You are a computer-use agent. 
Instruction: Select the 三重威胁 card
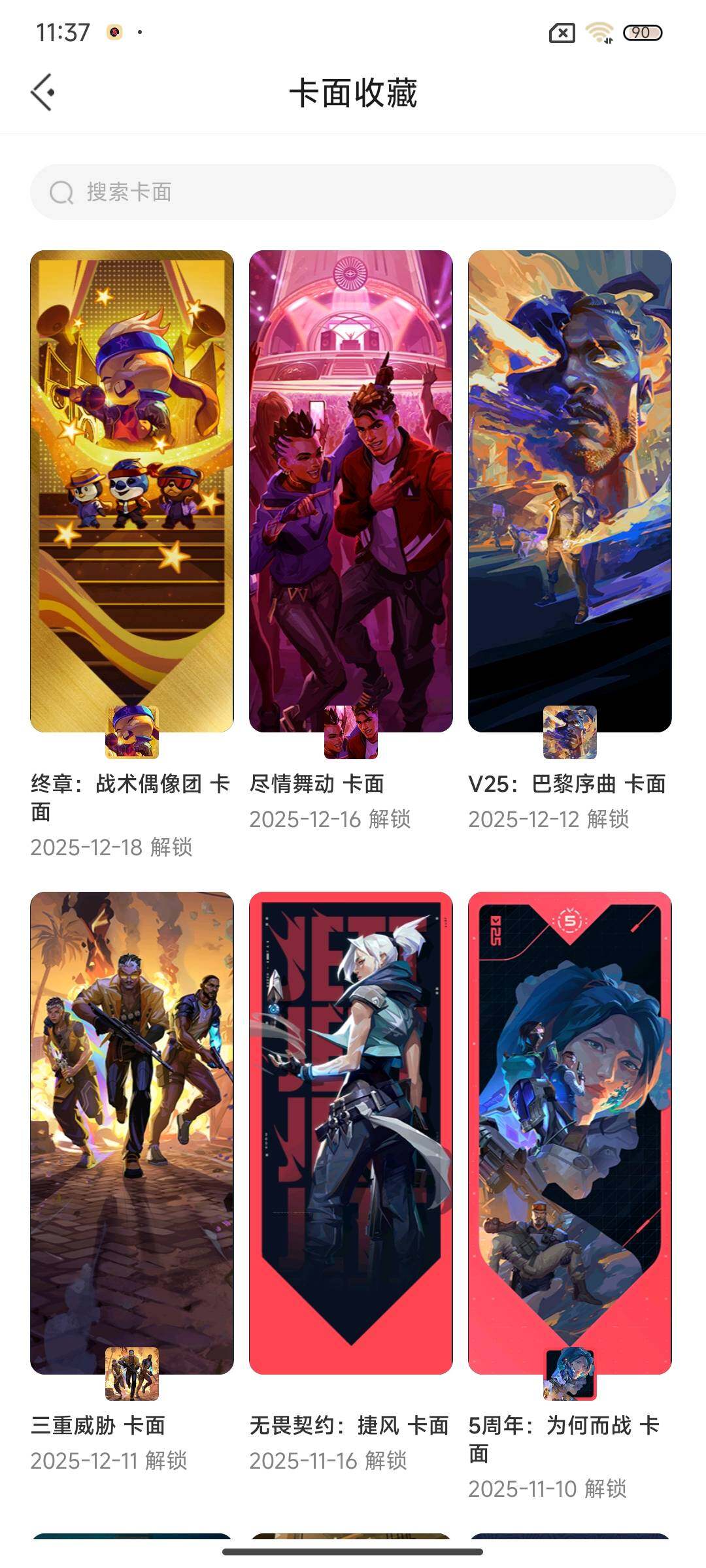[132, 1133]
